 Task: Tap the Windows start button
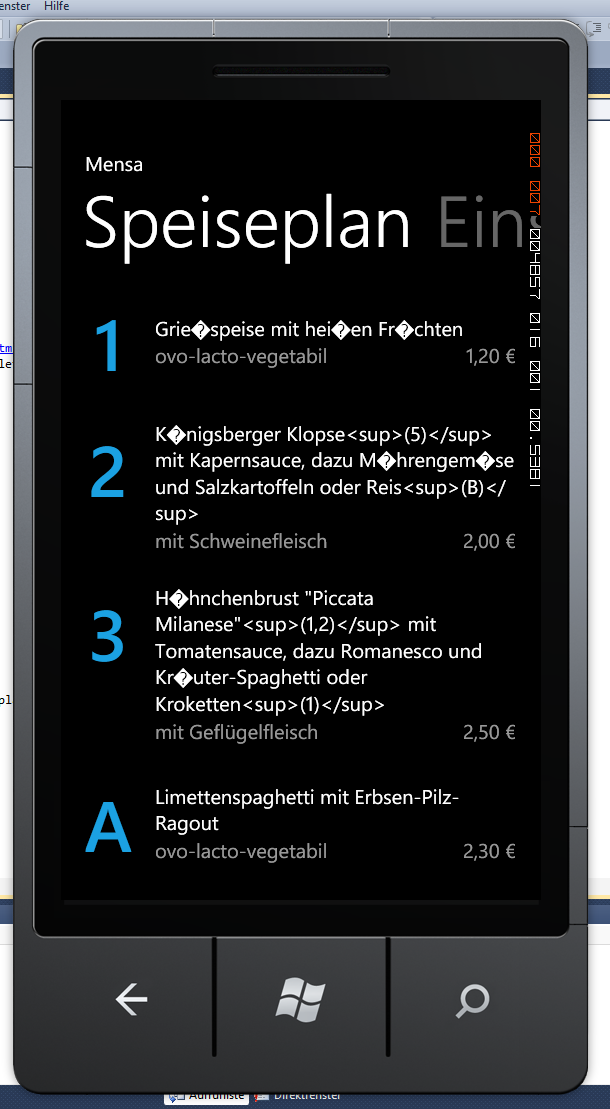301,998
